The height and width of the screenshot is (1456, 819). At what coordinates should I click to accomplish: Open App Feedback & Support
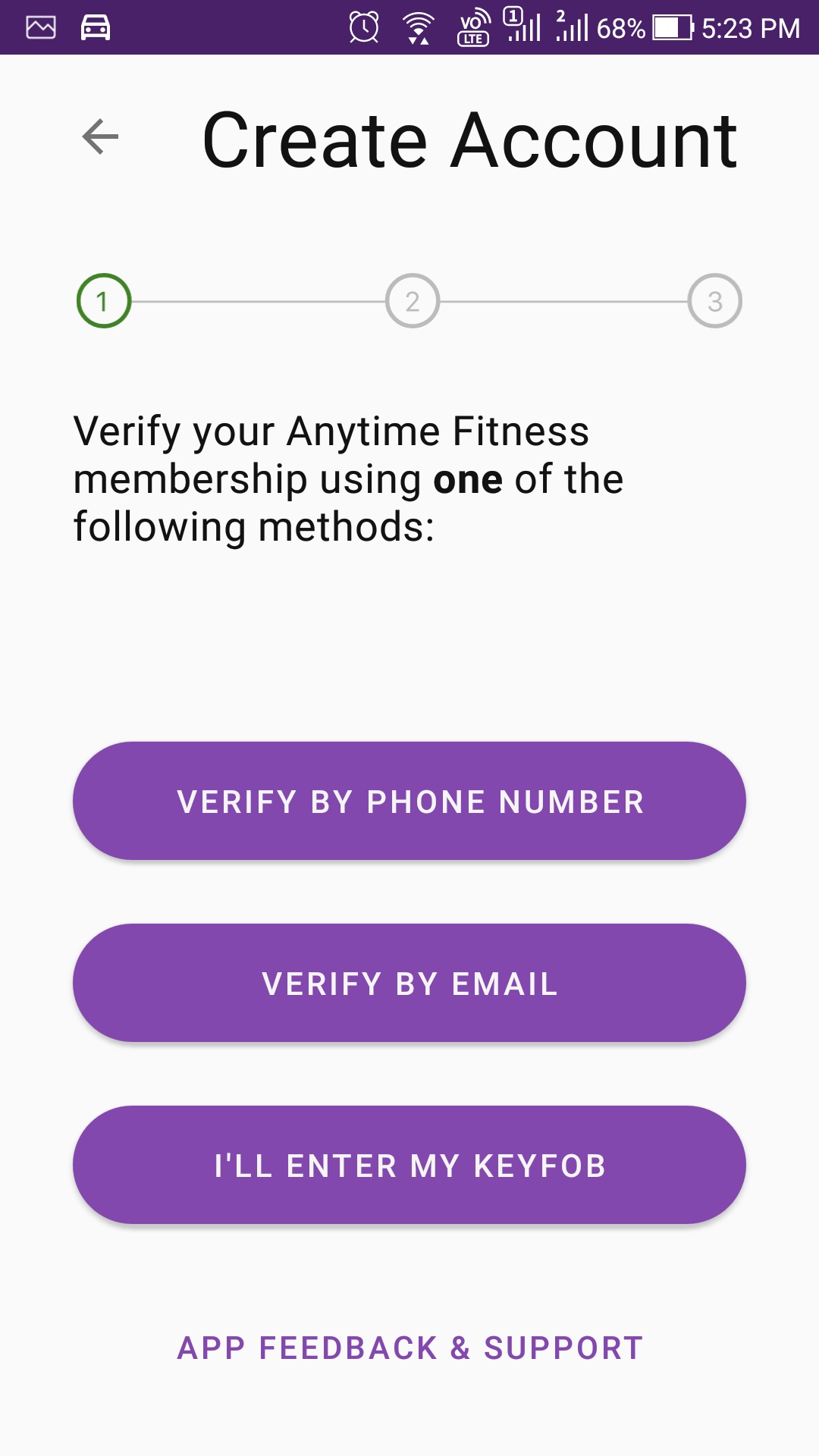[409, 1348]
